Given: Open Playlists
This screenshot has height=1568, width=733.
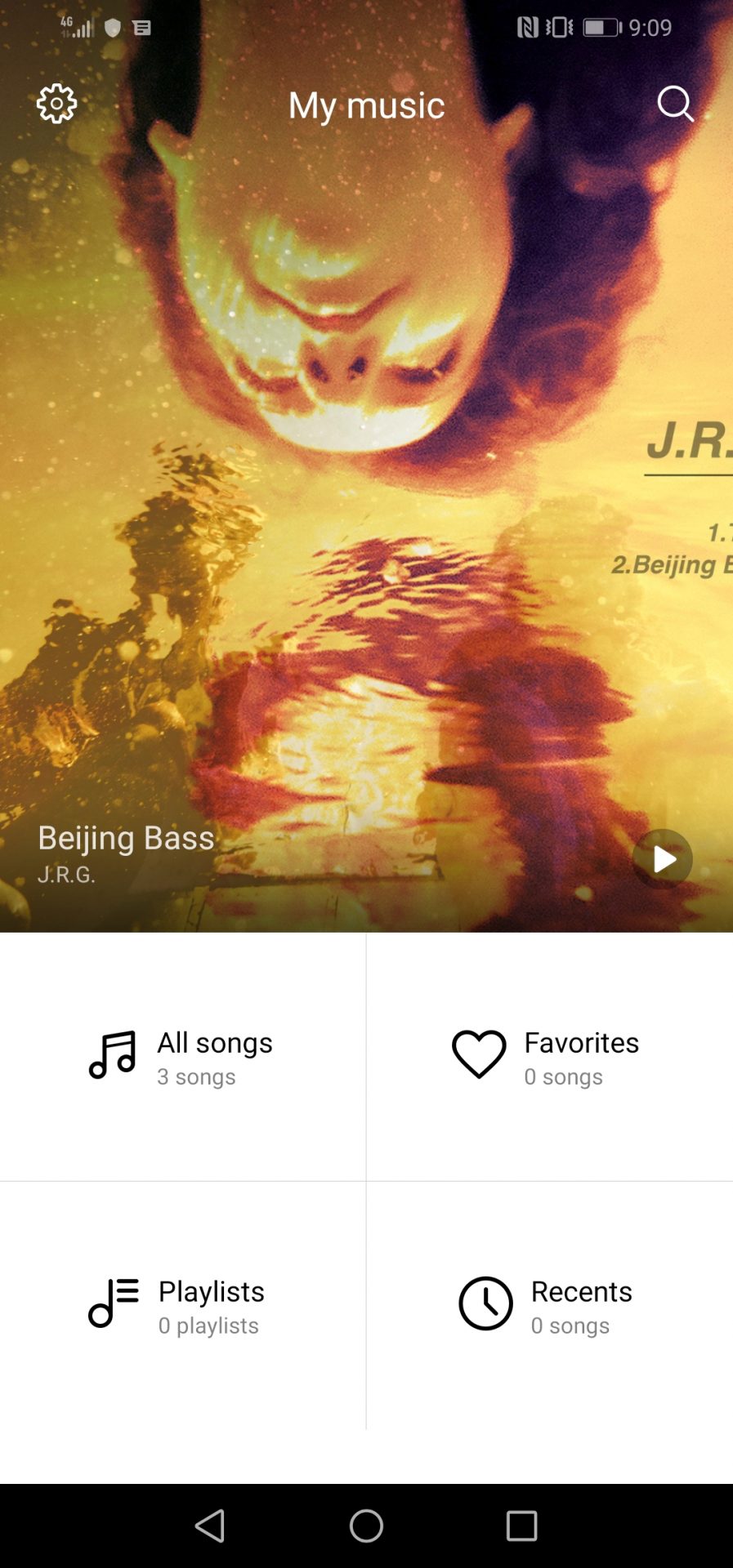Looking at the screenshot, I should point(183,1305).
